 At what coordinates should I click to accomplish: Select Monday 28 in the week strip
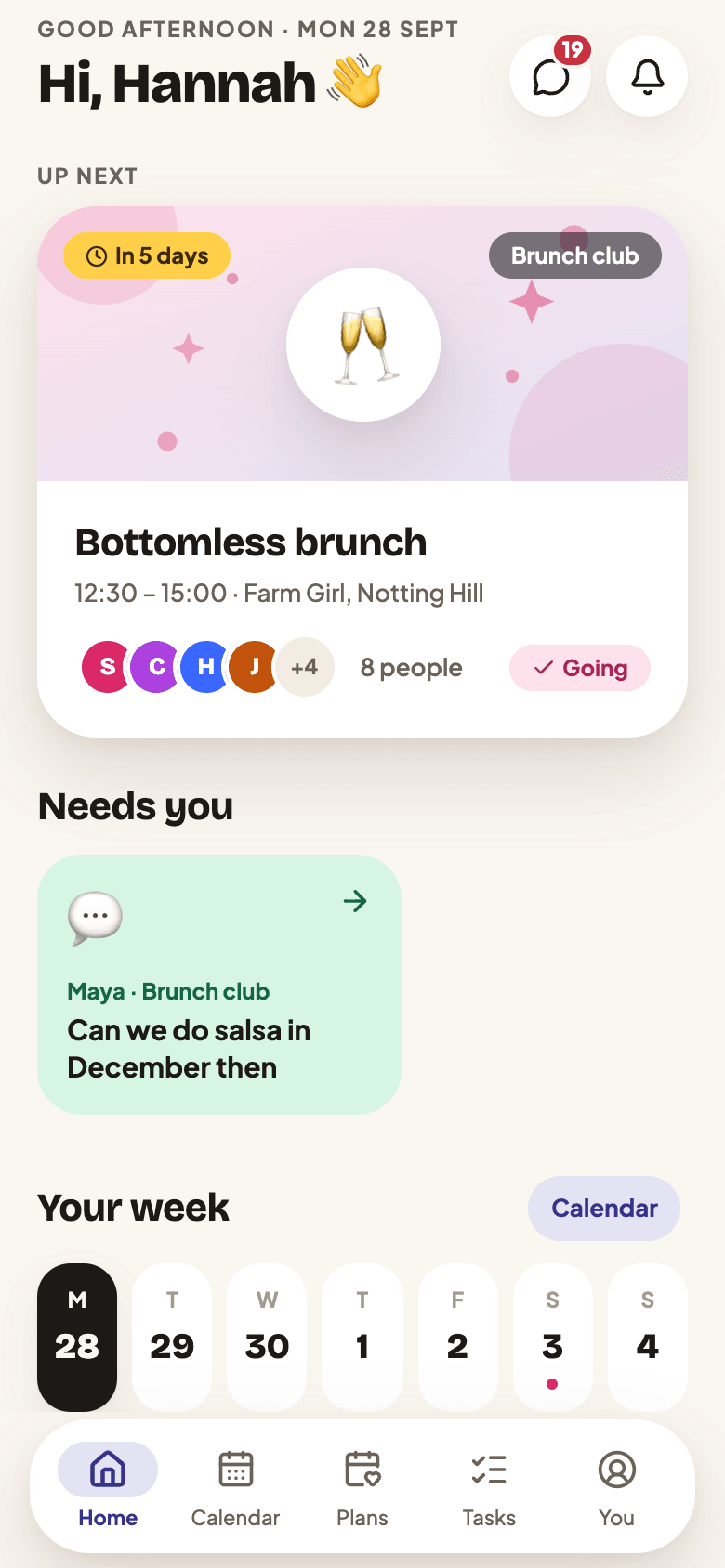(77, 1338)
